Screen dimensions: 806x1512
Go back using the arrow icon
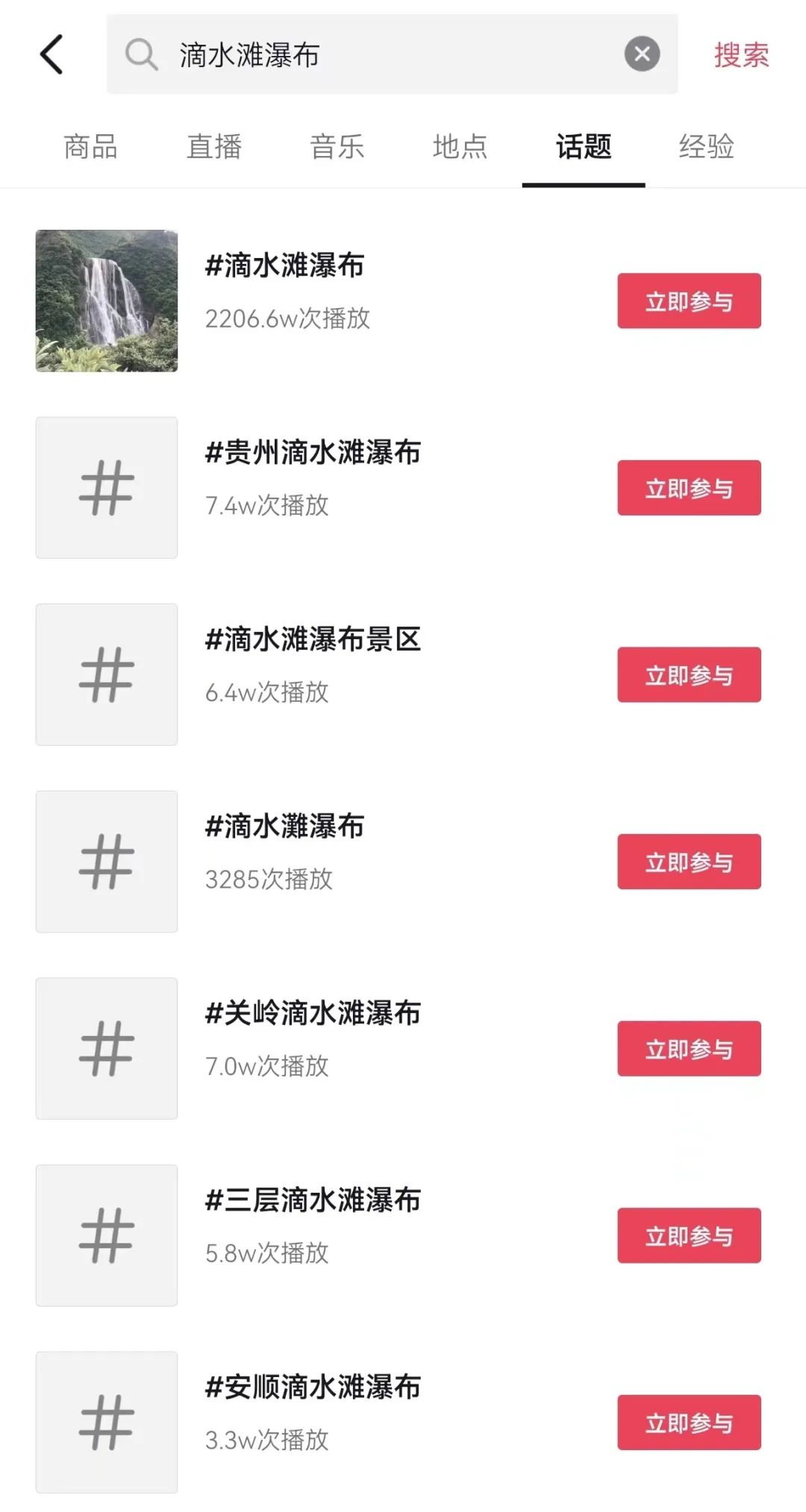click(51, 54)
